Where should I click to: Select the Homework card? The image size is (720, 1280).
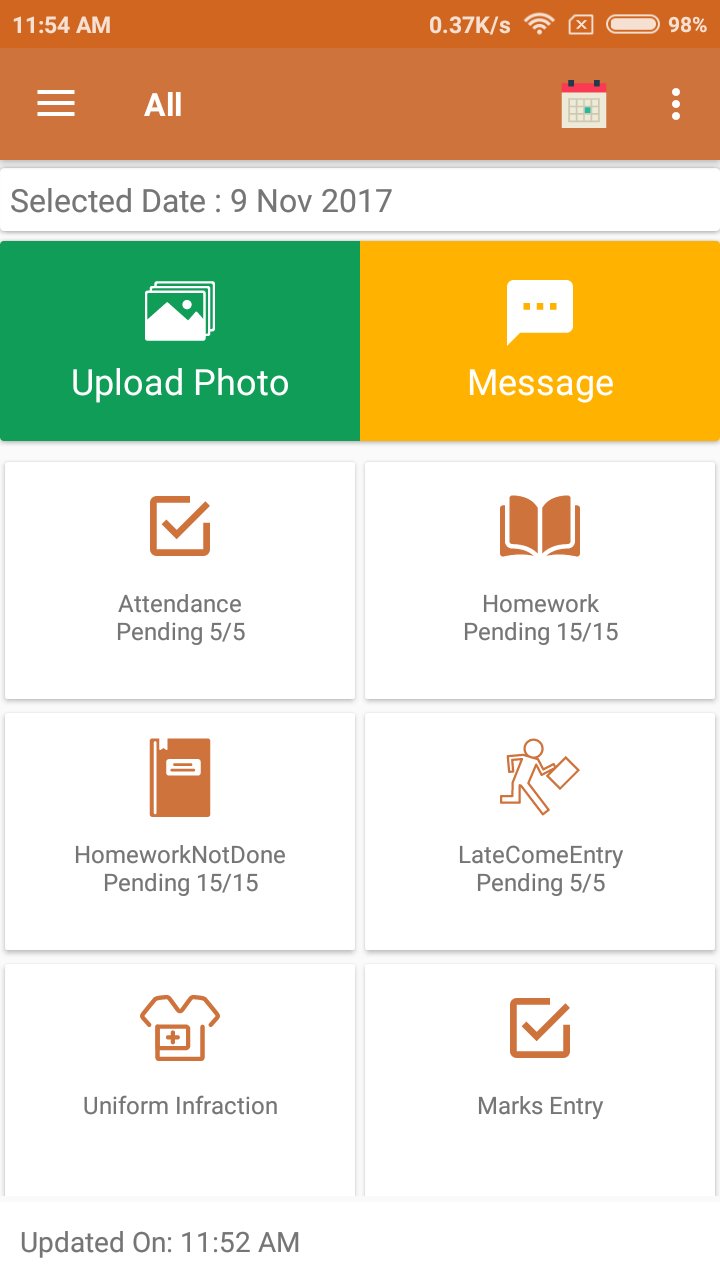click(x=541, y=580)
